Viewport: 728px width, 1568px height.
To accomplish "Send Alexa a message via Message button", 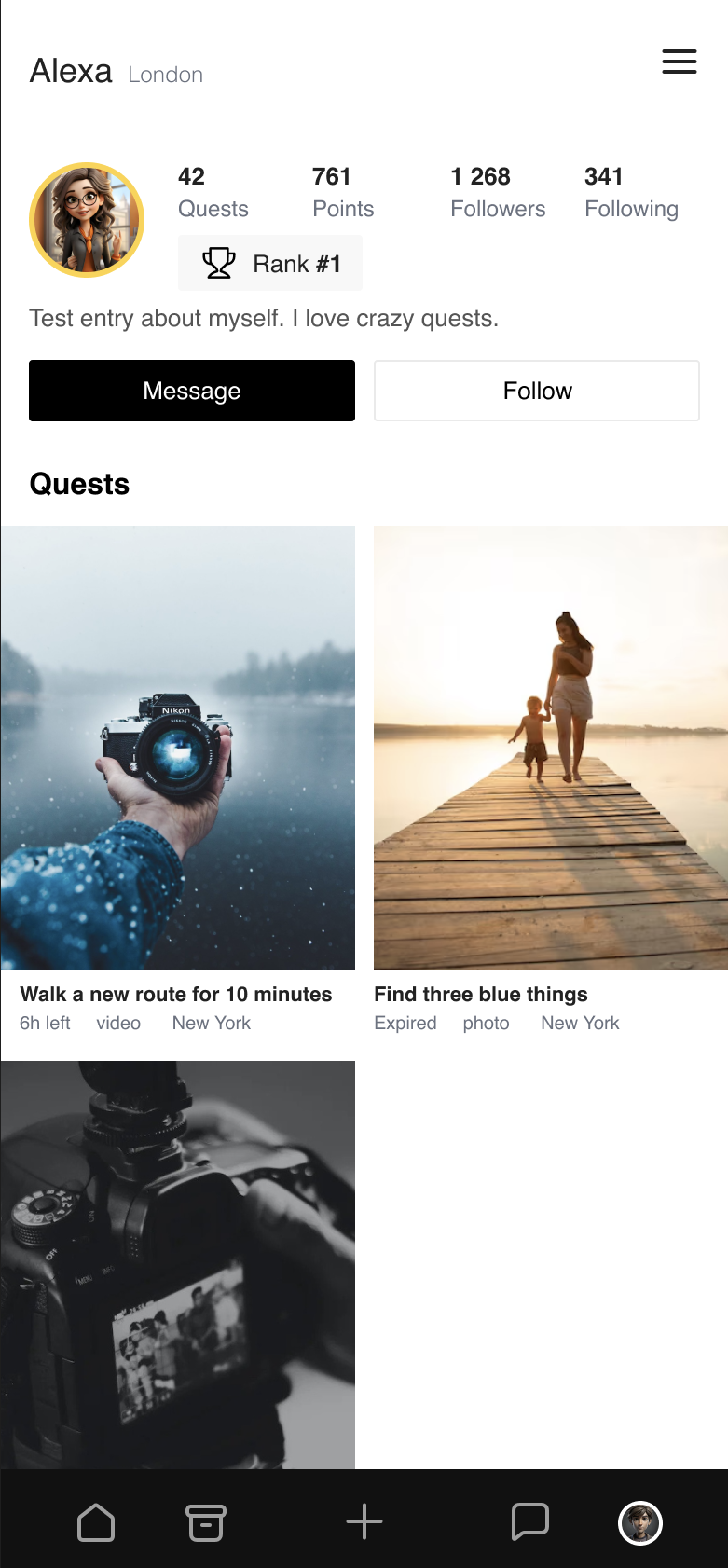I will coord(192,390).
